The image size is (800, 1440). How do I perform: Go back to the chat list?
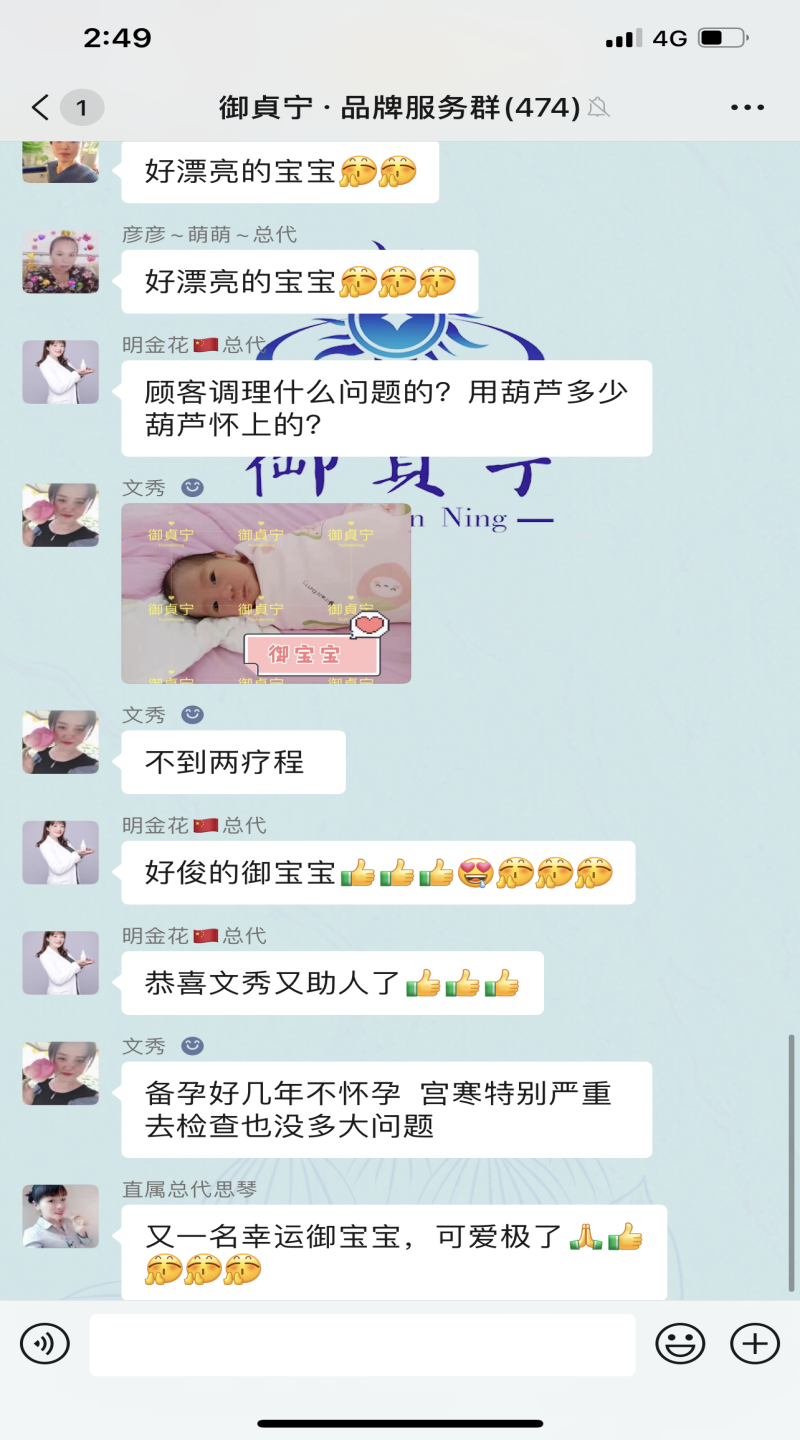click(42, 108)
